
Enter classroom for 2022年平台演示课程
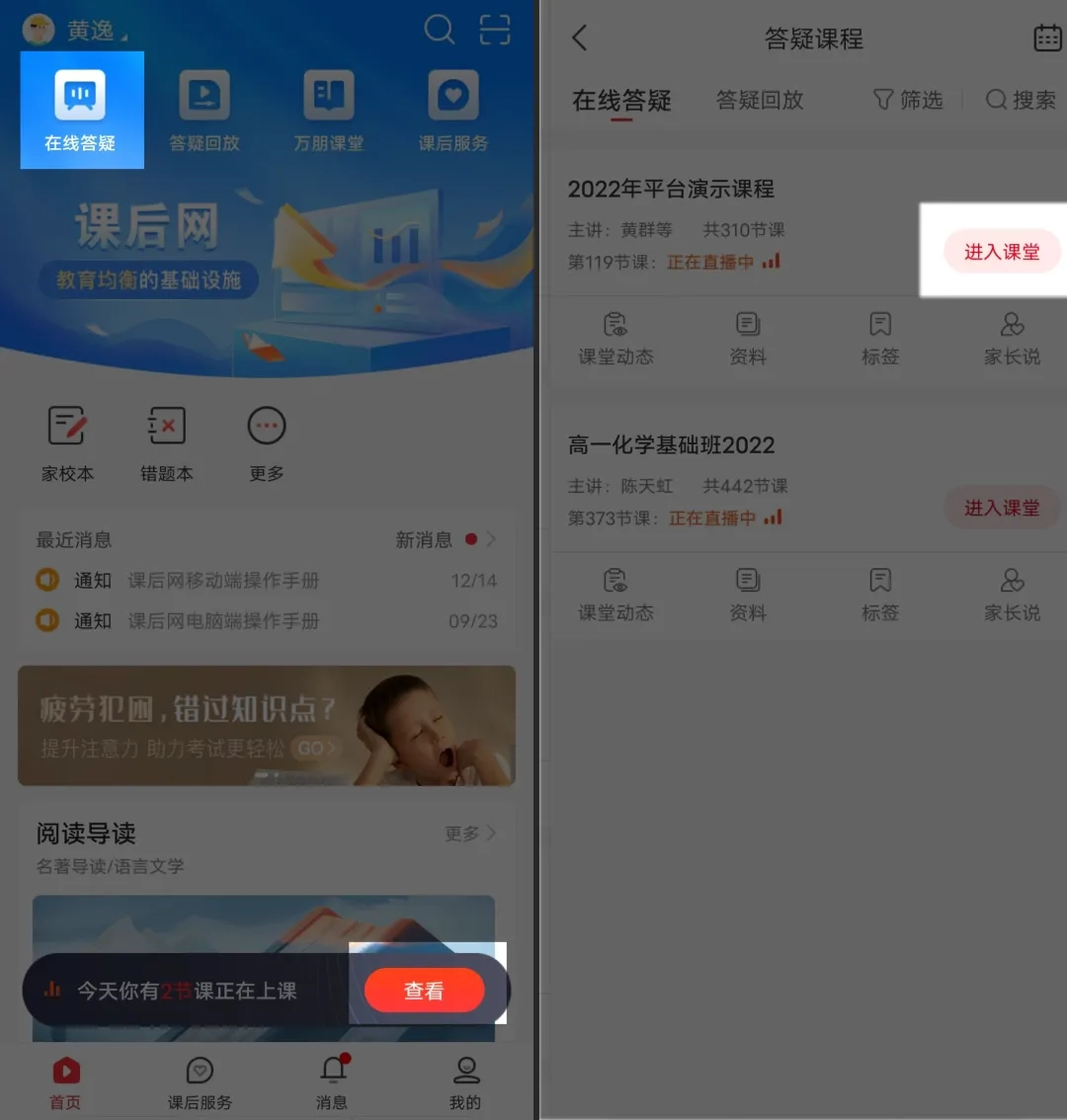(1001, 252)
